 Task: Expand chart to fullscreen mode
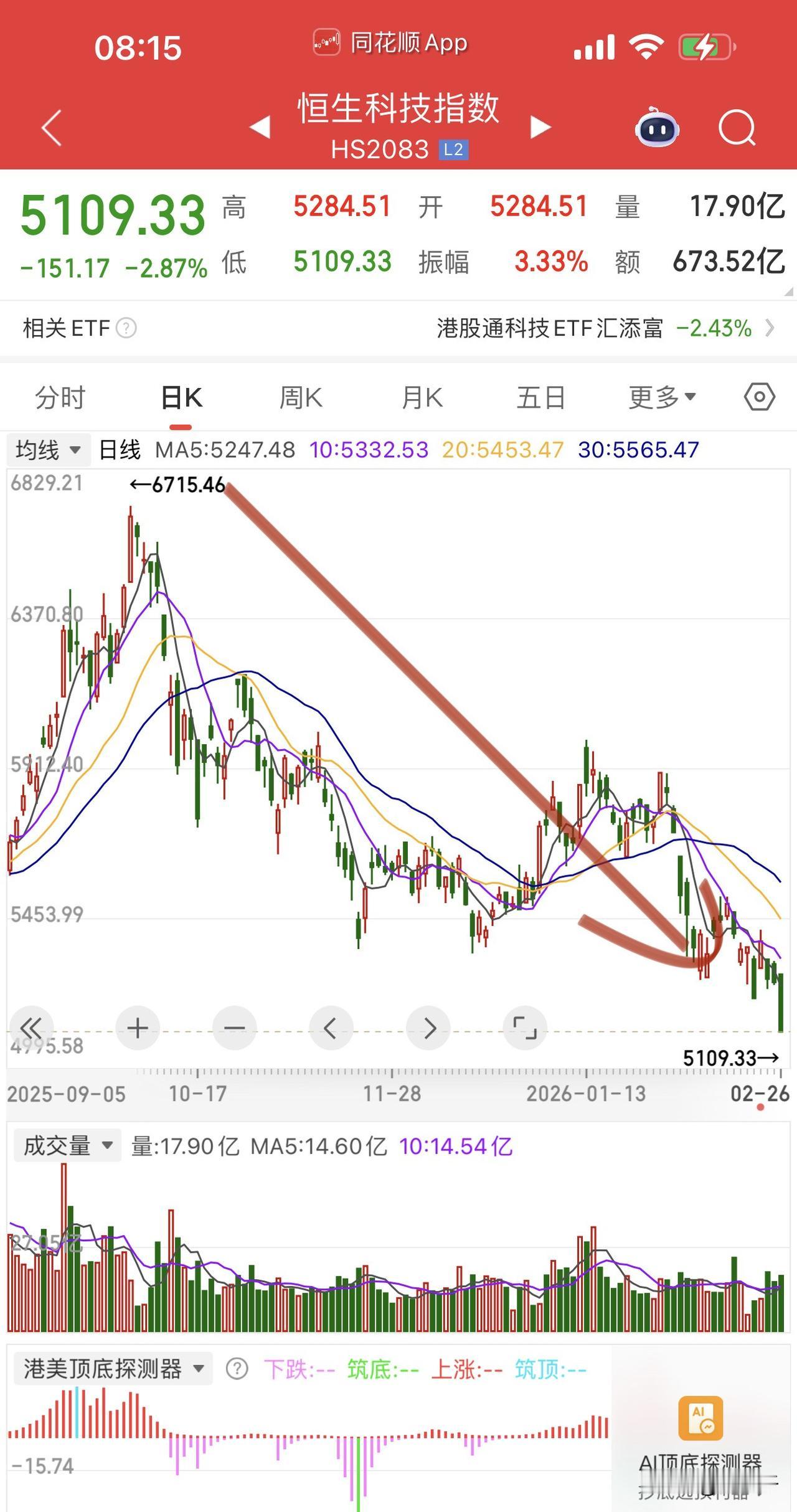pos(523,1028)
